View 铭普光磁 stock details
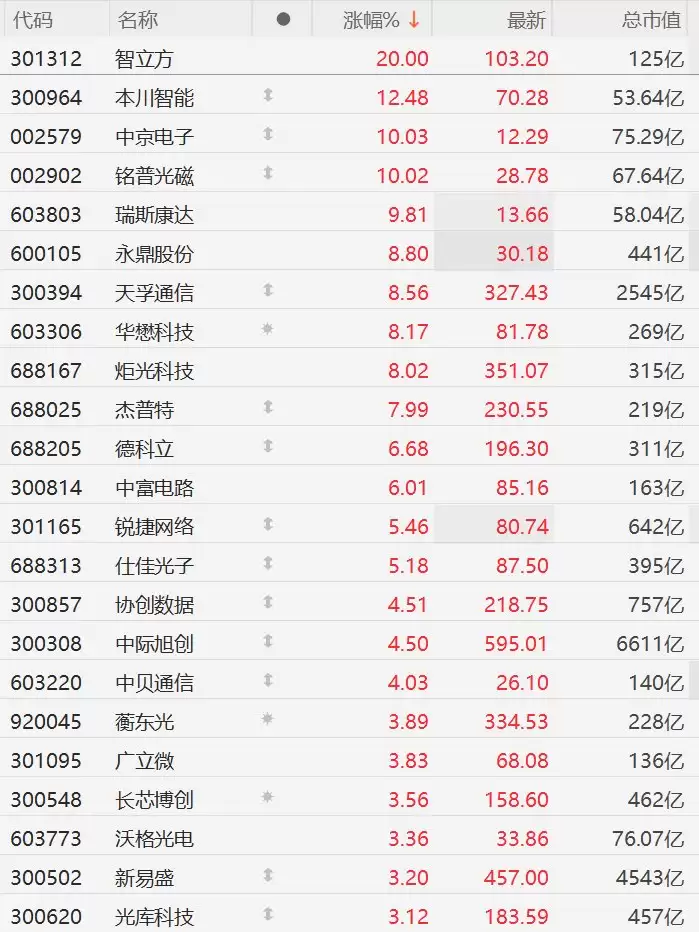Viewport: 699px width, 932px height. point(154,176)
